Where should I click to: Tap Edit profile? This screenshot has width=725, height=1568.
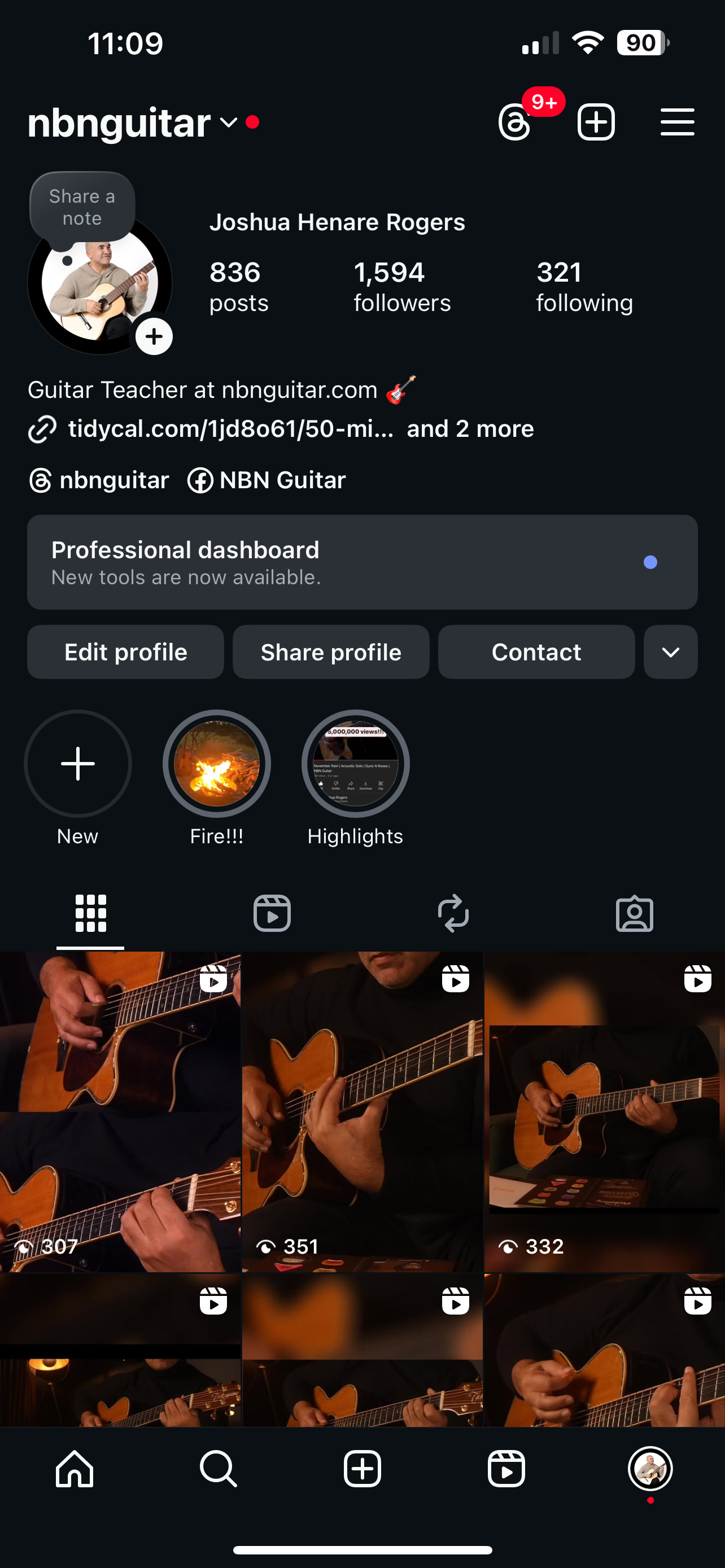125,652
